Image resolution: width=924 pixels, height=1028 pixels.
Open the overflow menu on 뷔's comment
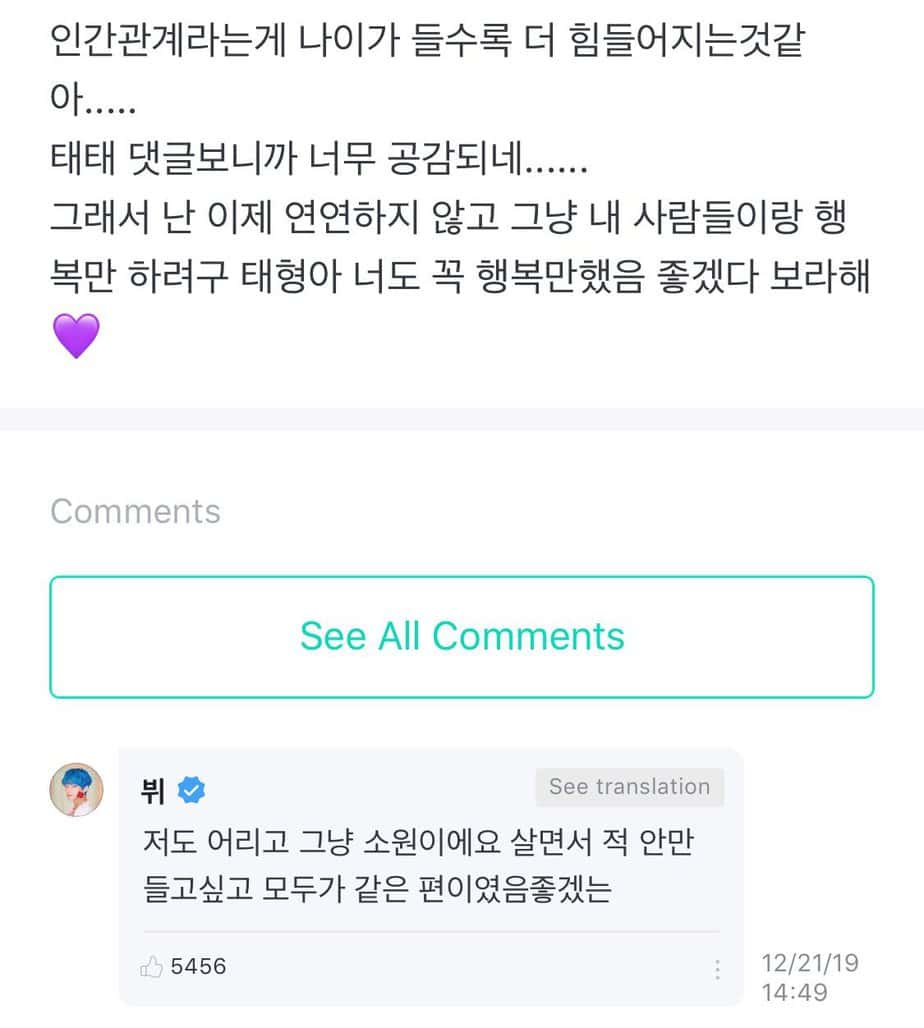coord(717,969)
